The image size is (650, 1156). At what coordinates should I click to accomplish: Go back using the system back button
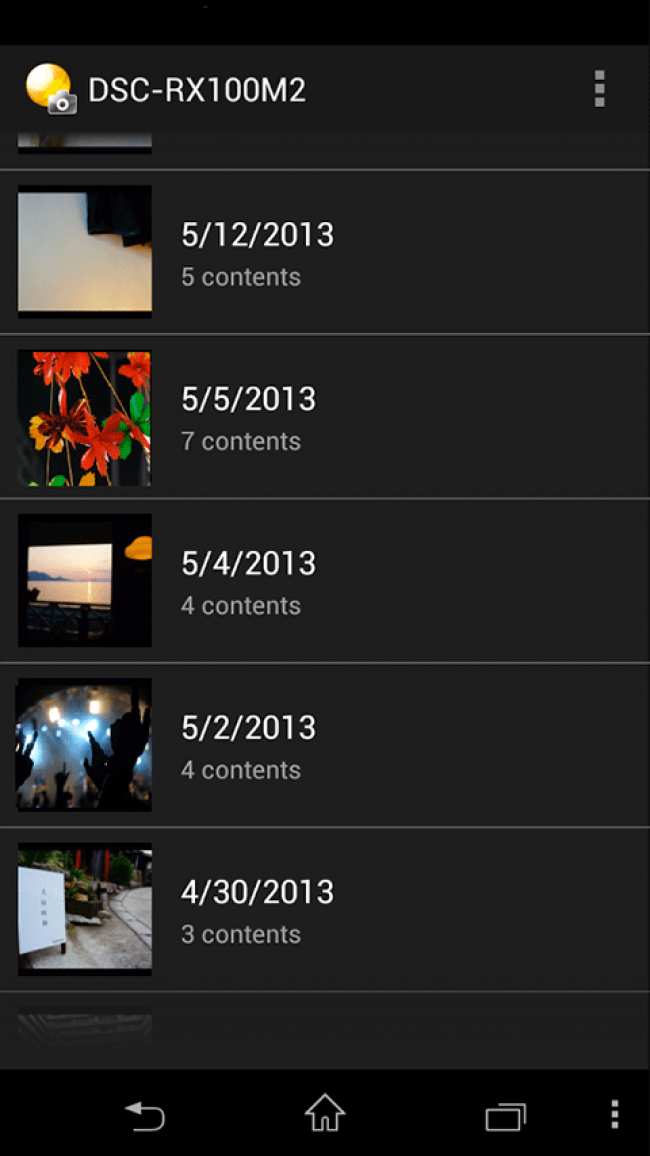tap(145, 1114)
